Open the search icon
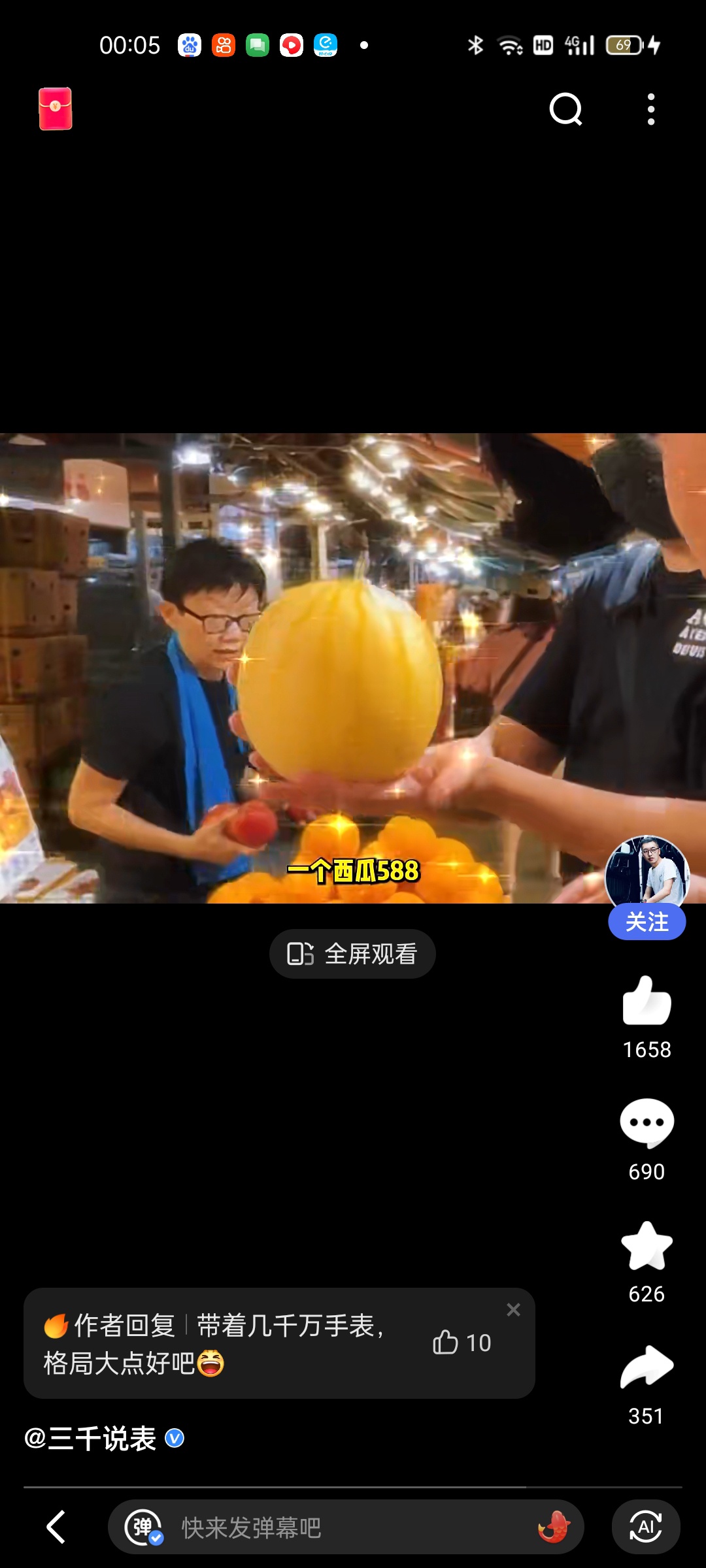 (565, 109)
